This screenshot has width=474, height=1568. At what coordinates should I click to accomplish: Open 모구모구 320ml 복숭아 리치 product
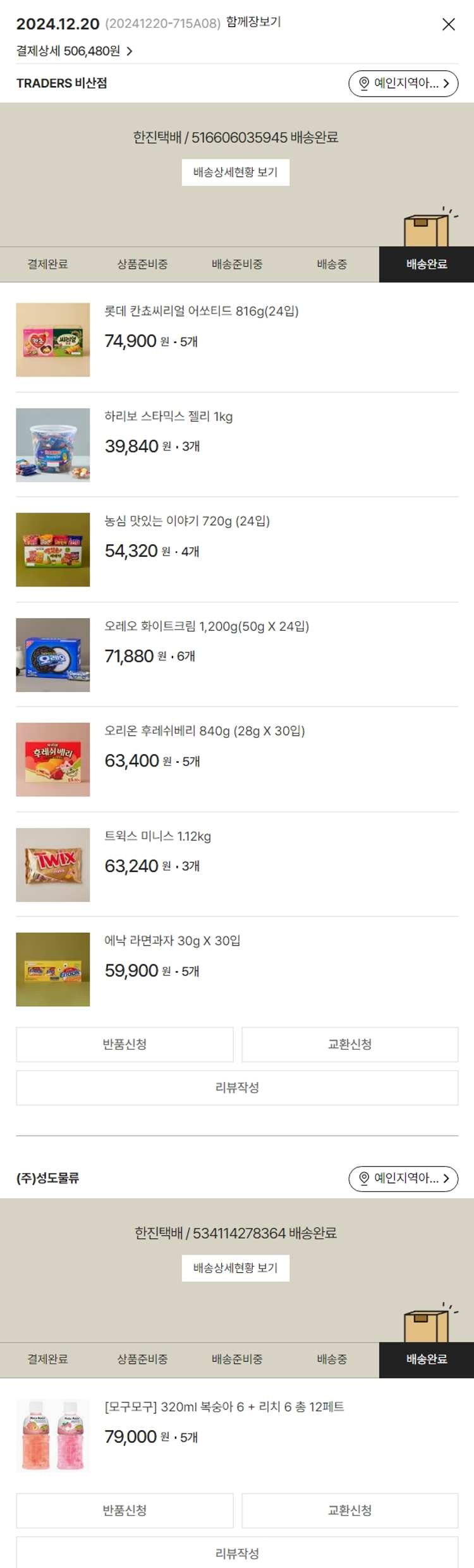[224, 1407]
